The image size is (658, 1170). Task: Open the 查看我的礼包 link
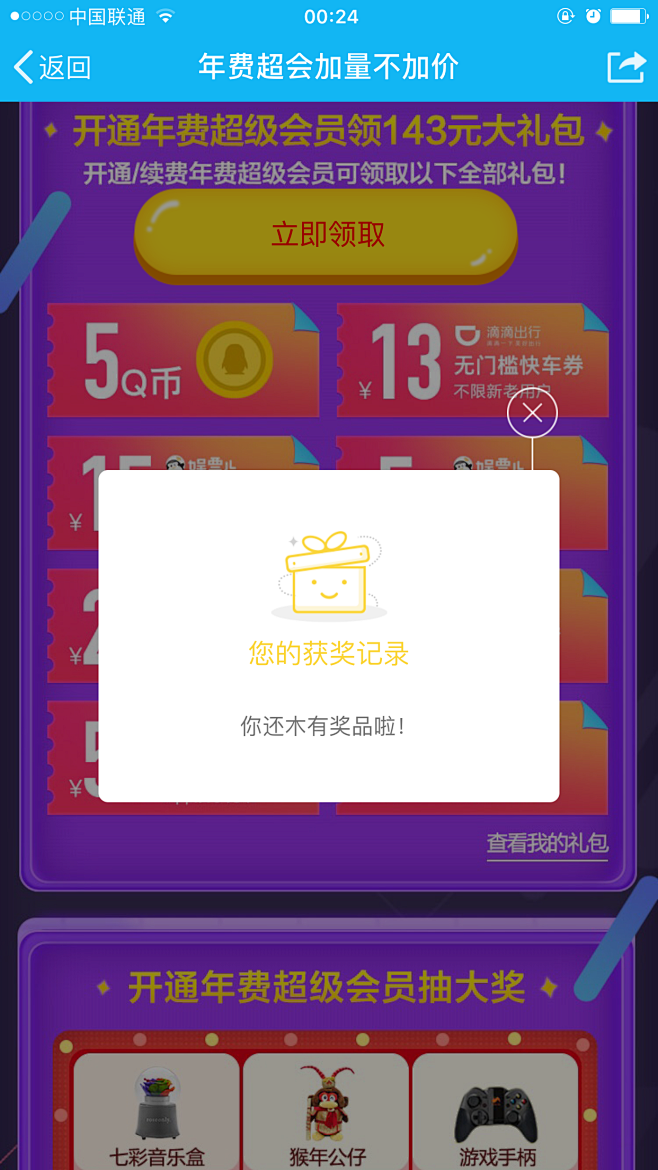[x=547, y=843]
